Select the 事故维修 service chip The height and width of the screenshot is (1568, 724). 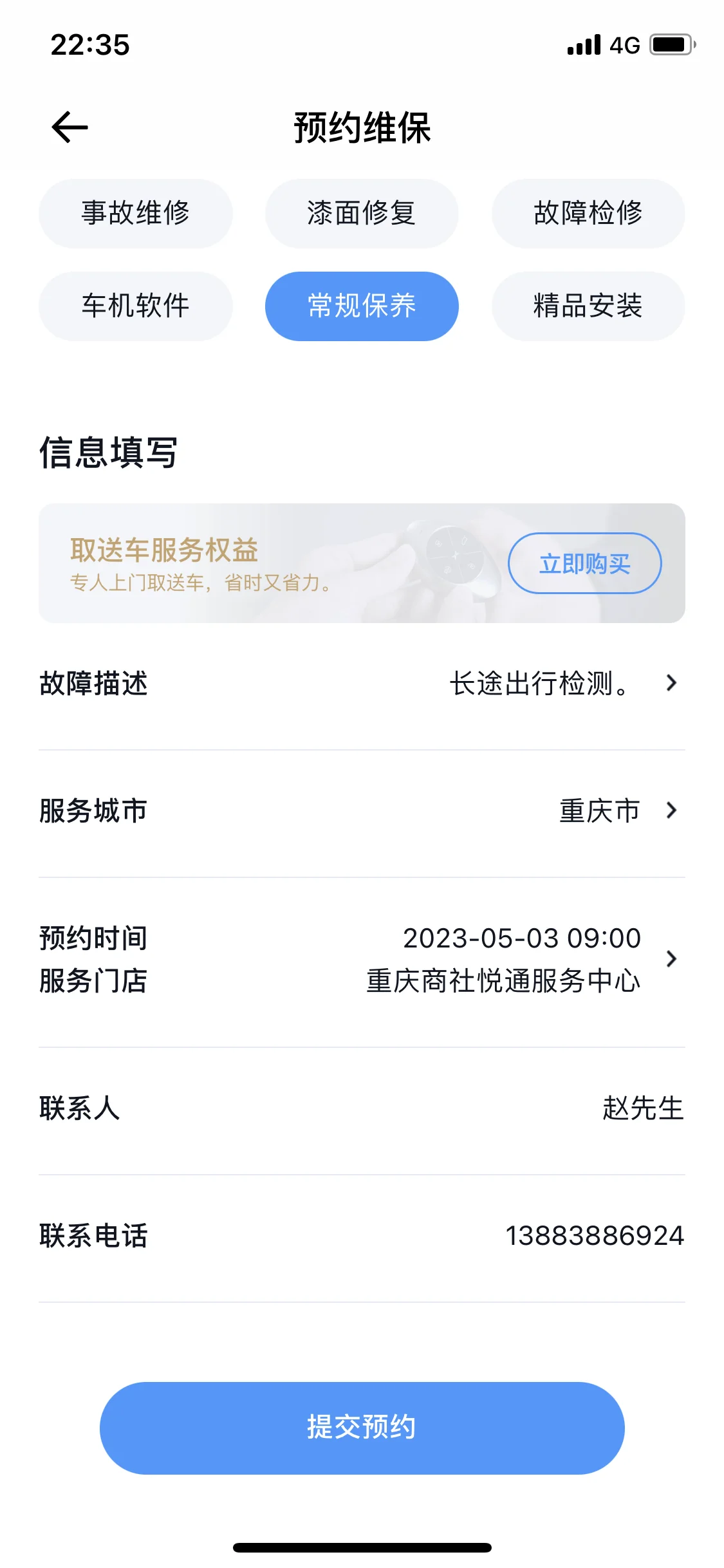tap(136, 213)
